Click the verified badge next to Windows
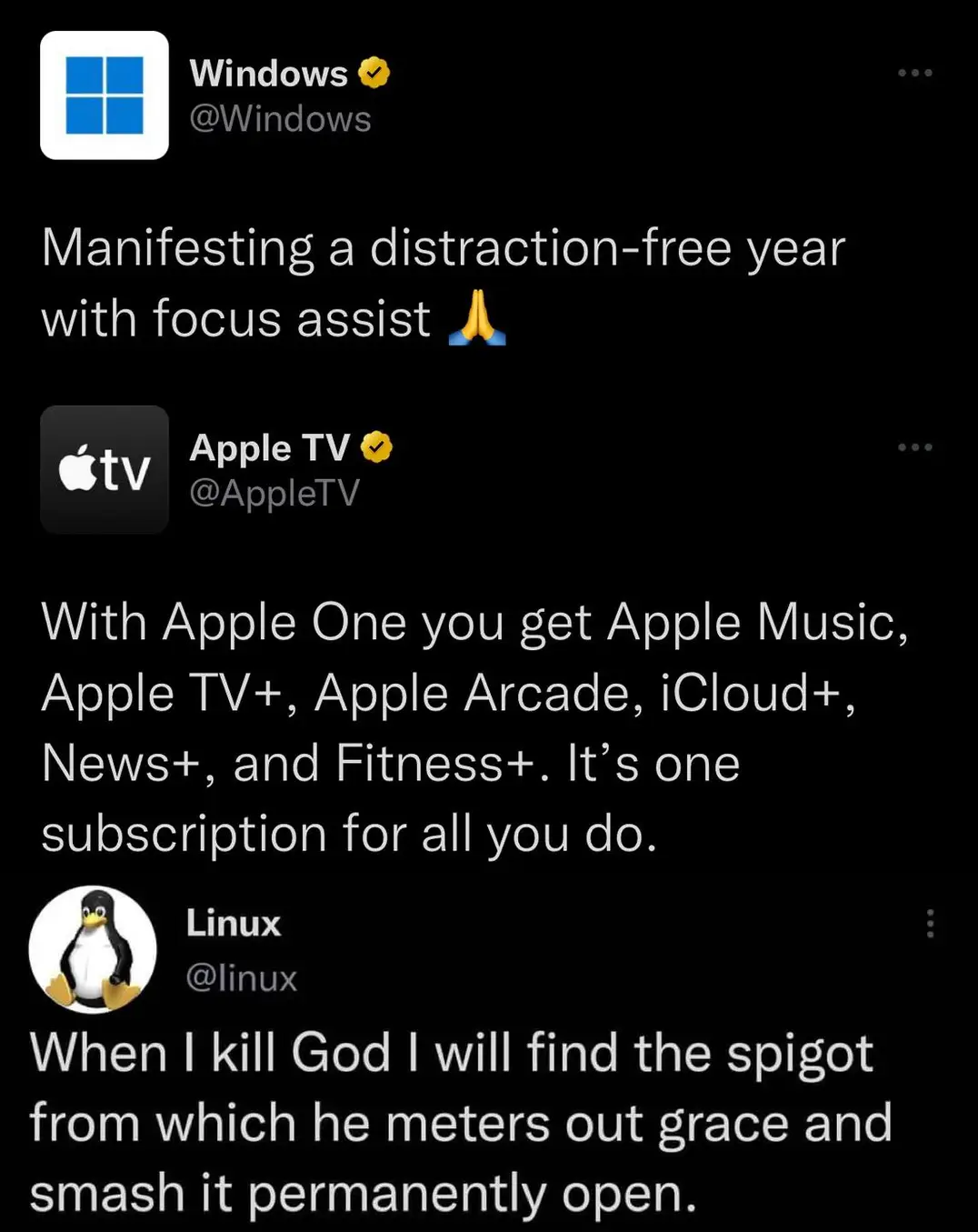The width and height of the screenshot is (978, 1232). [x=374, y=73]
